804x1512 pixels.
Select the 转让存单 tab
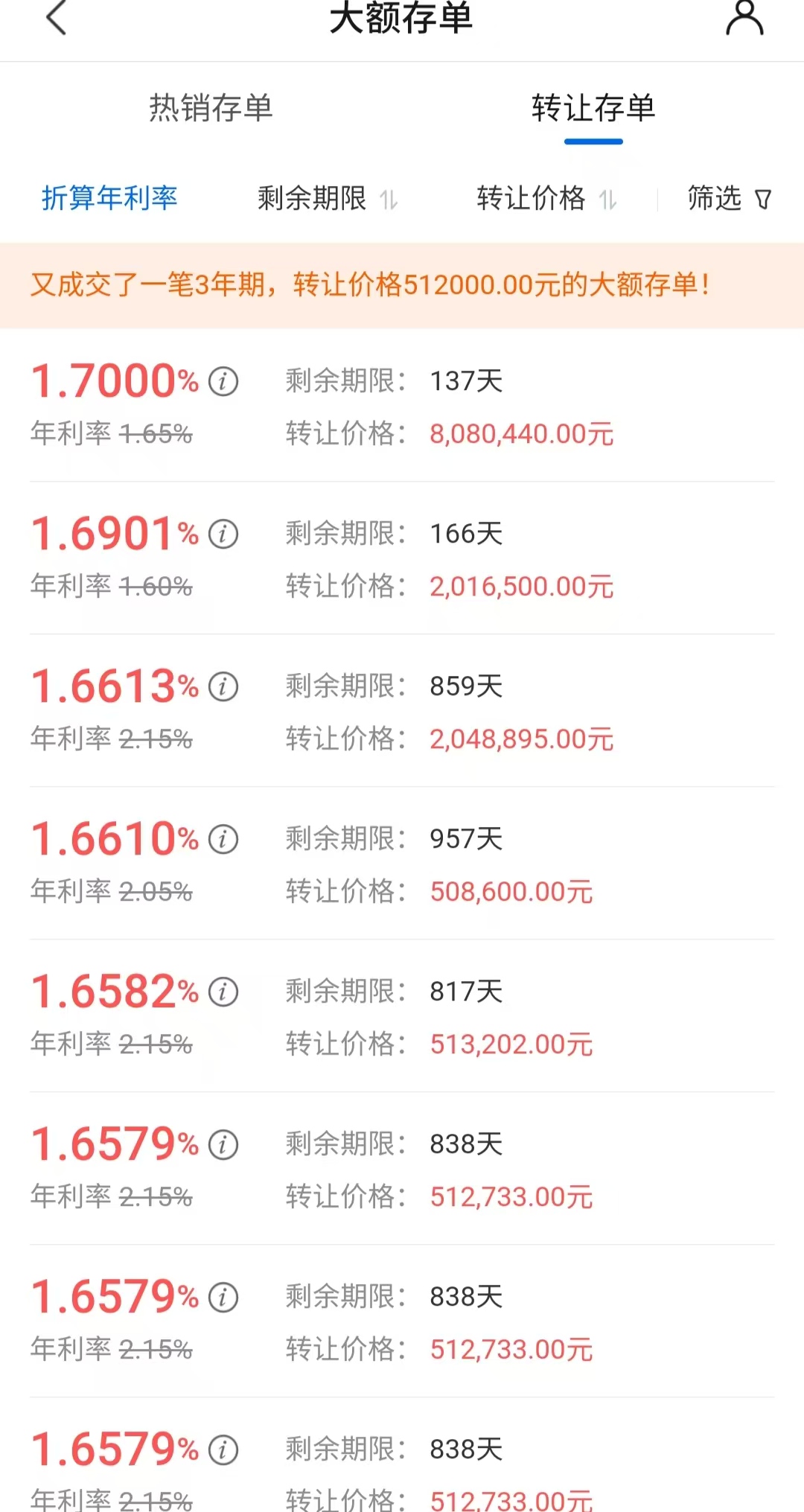coord(593,109)
